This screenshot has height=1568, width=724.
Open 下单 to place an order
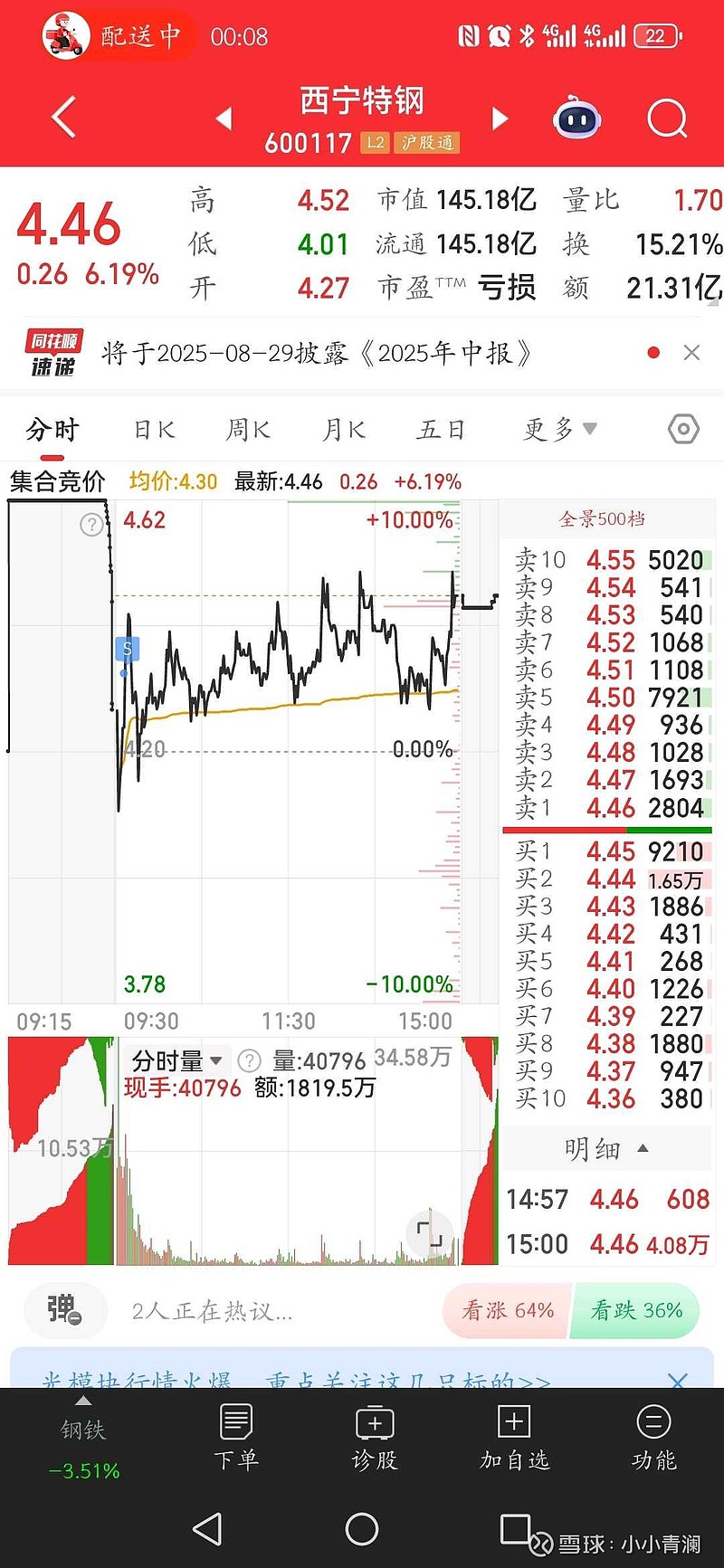(x=236, y=1437)
